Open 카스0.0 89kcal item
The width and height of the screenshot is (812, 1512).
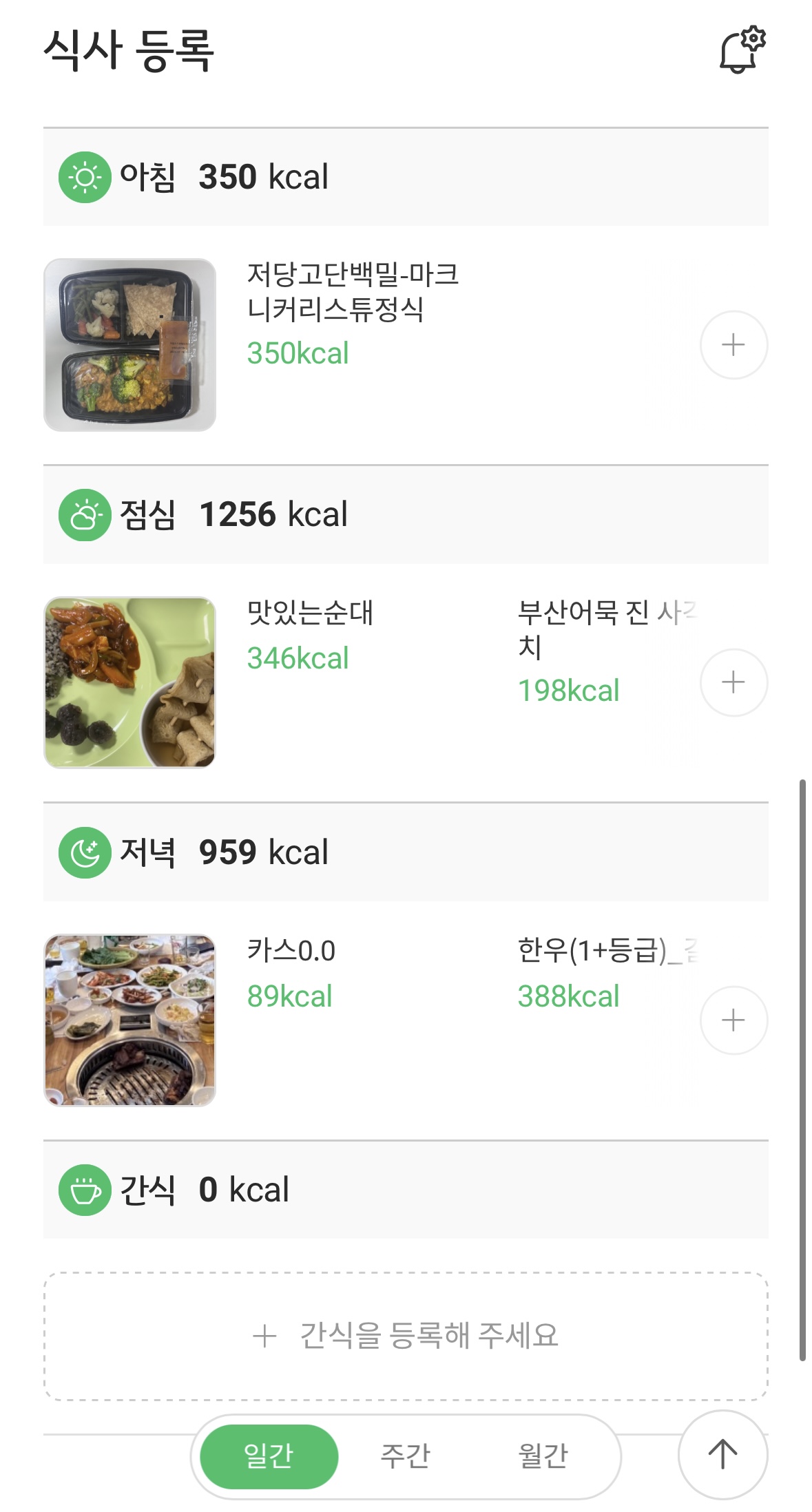pos(291,973)
